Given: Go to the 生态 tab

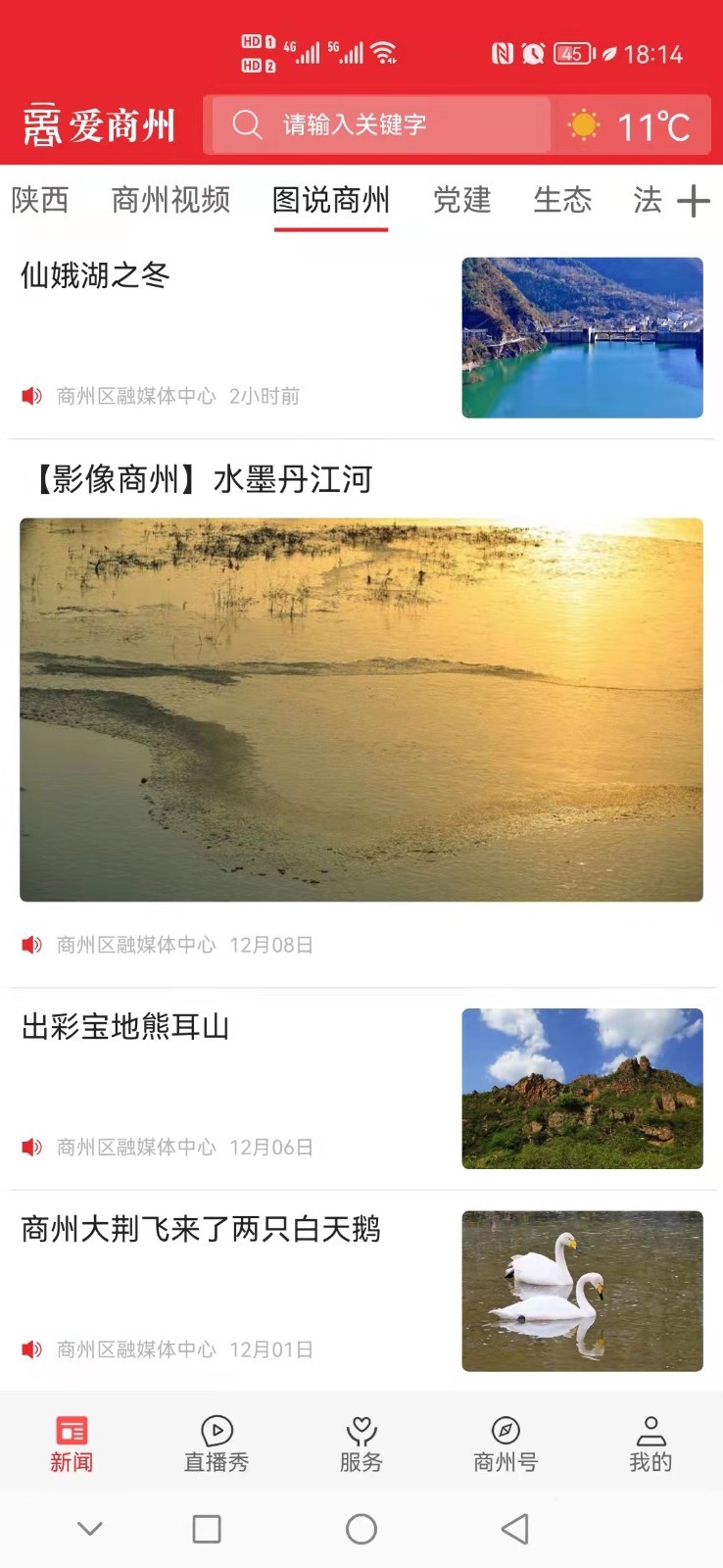Looking at the screenshot, I should (x=562, y=200).
